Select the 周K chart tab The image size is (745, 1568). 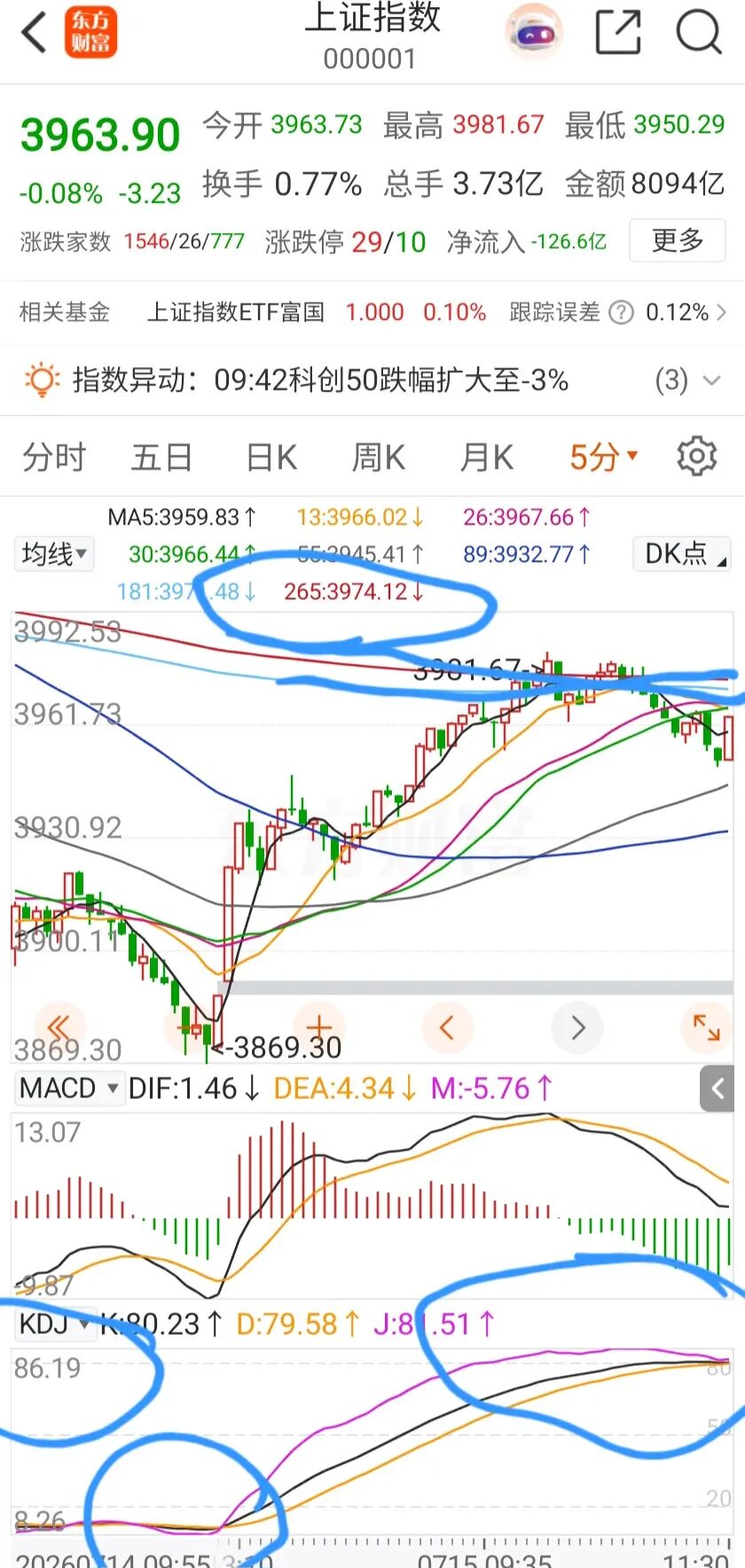[x=379, y=457]
